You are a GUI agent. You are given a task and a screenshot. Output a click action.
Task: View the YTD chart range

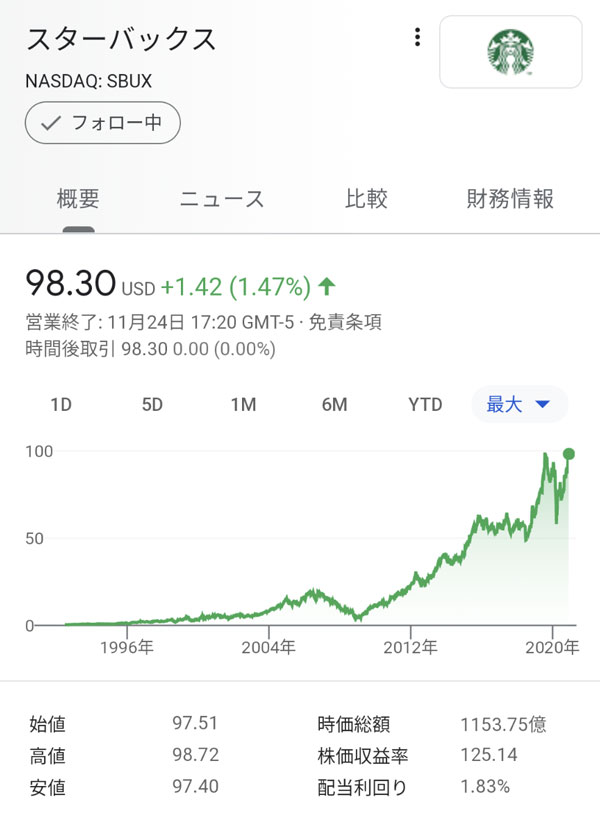tap(425, 405)
